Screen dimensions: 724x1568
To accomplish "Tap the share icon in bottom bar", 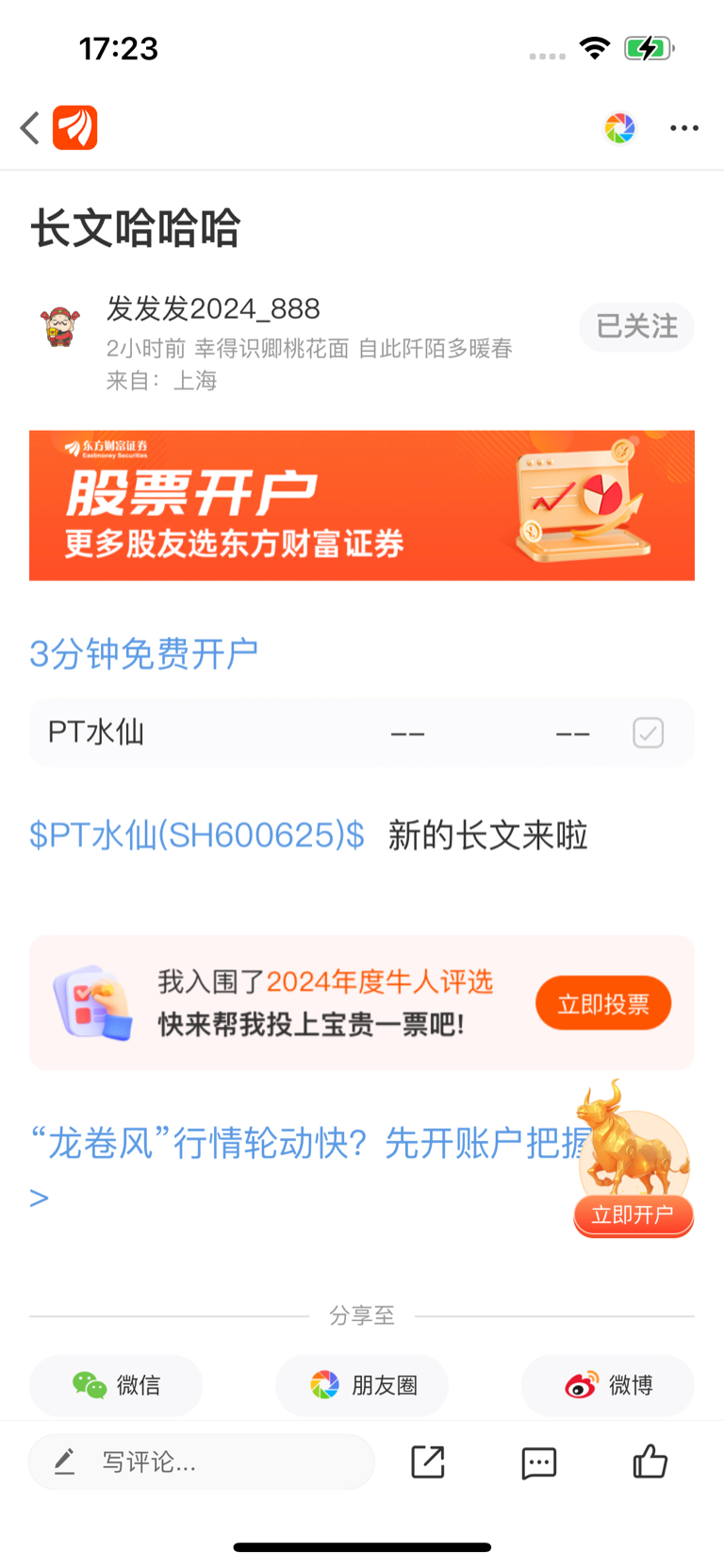I will tap(428, 1462).
